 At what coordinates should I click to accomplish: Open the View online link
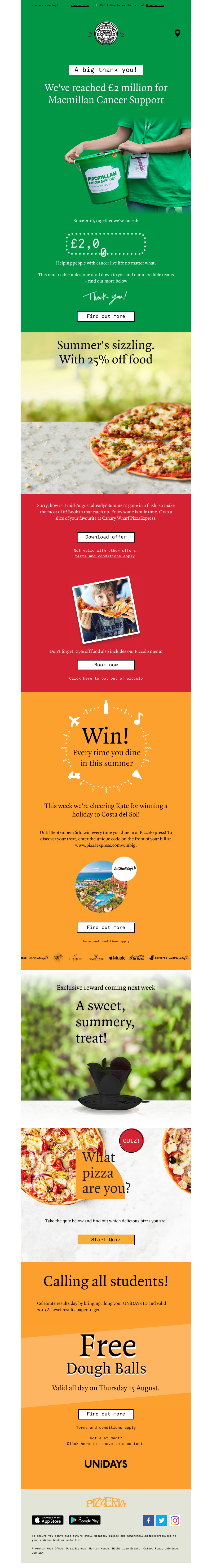click(79, 5)
